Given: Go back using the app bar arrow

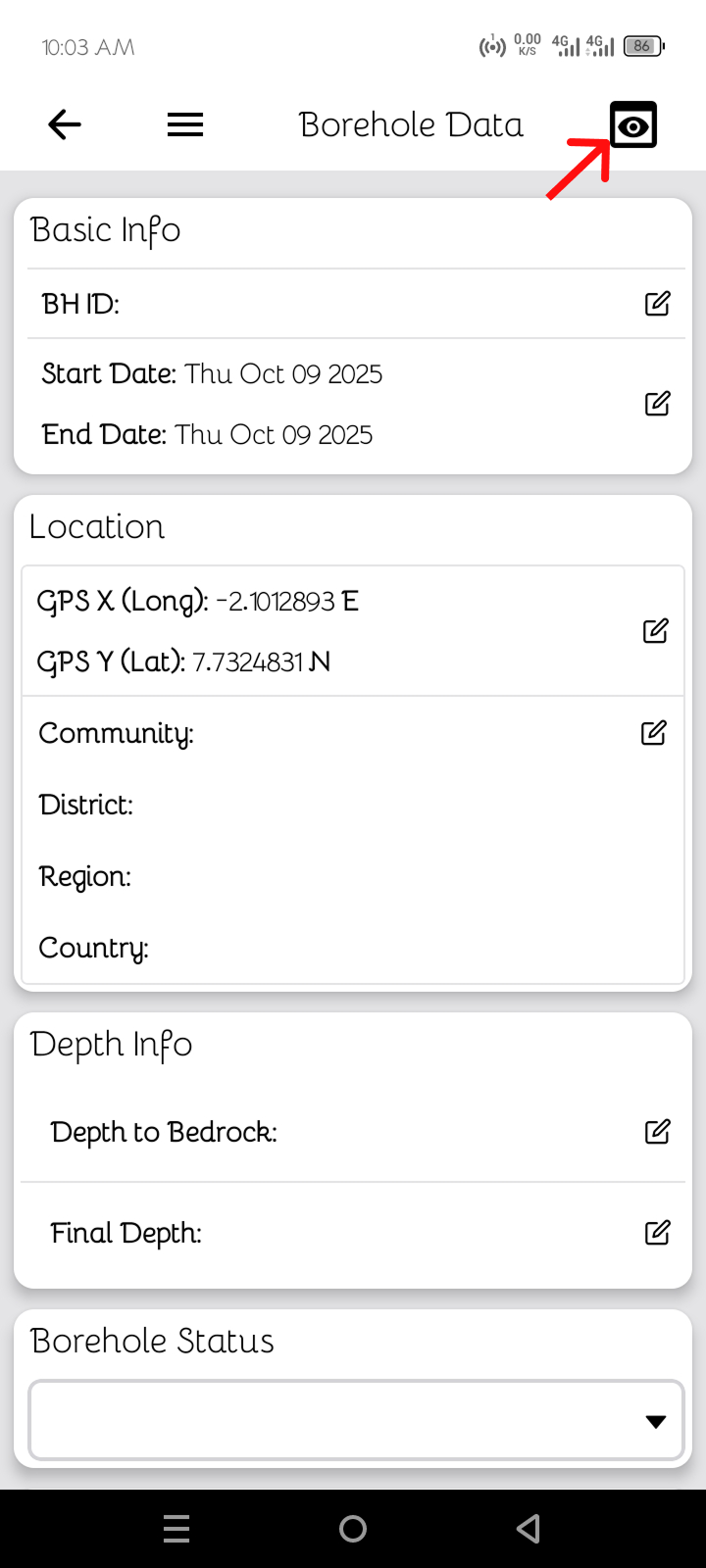Looking at the screenshot, I should coord(65,124).
